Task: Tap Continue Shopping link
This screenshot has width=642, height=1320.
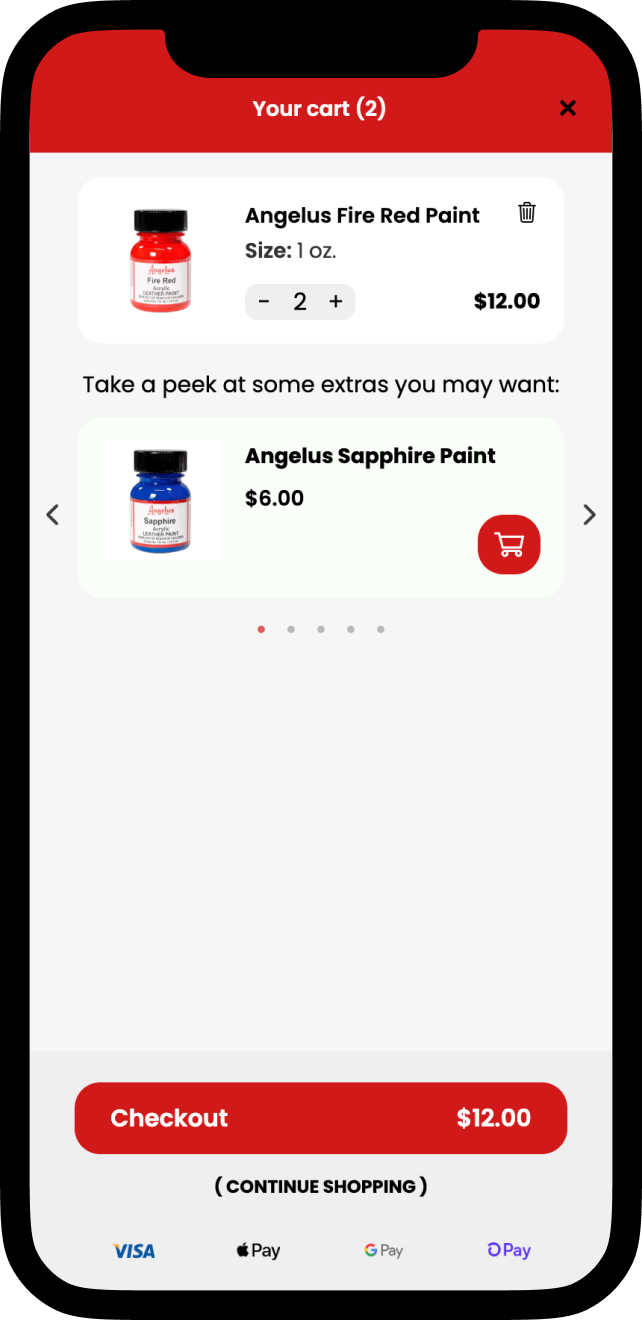Action: coord(321,1187)
